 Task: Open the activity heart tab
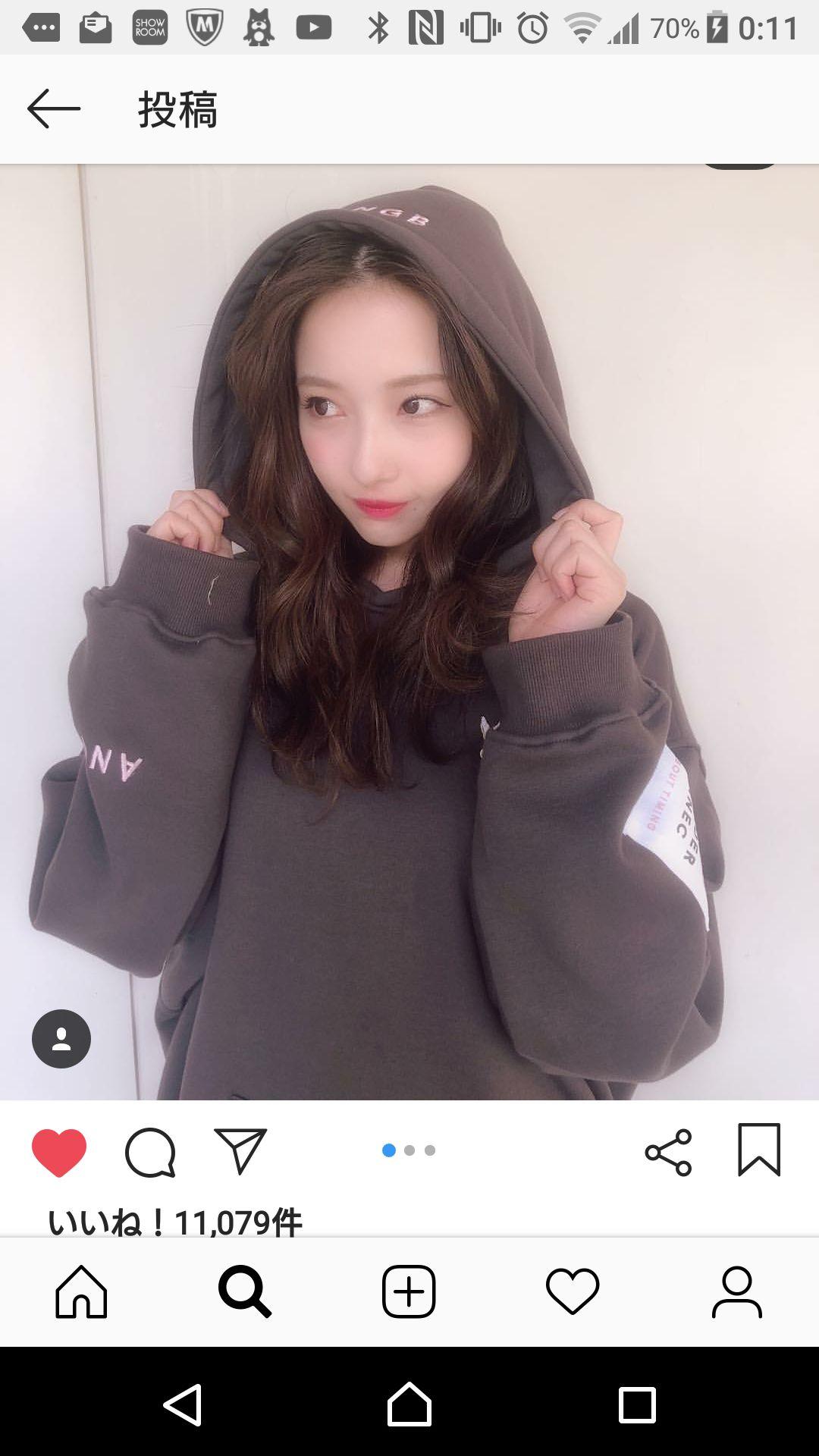(x=573, y=1291)
